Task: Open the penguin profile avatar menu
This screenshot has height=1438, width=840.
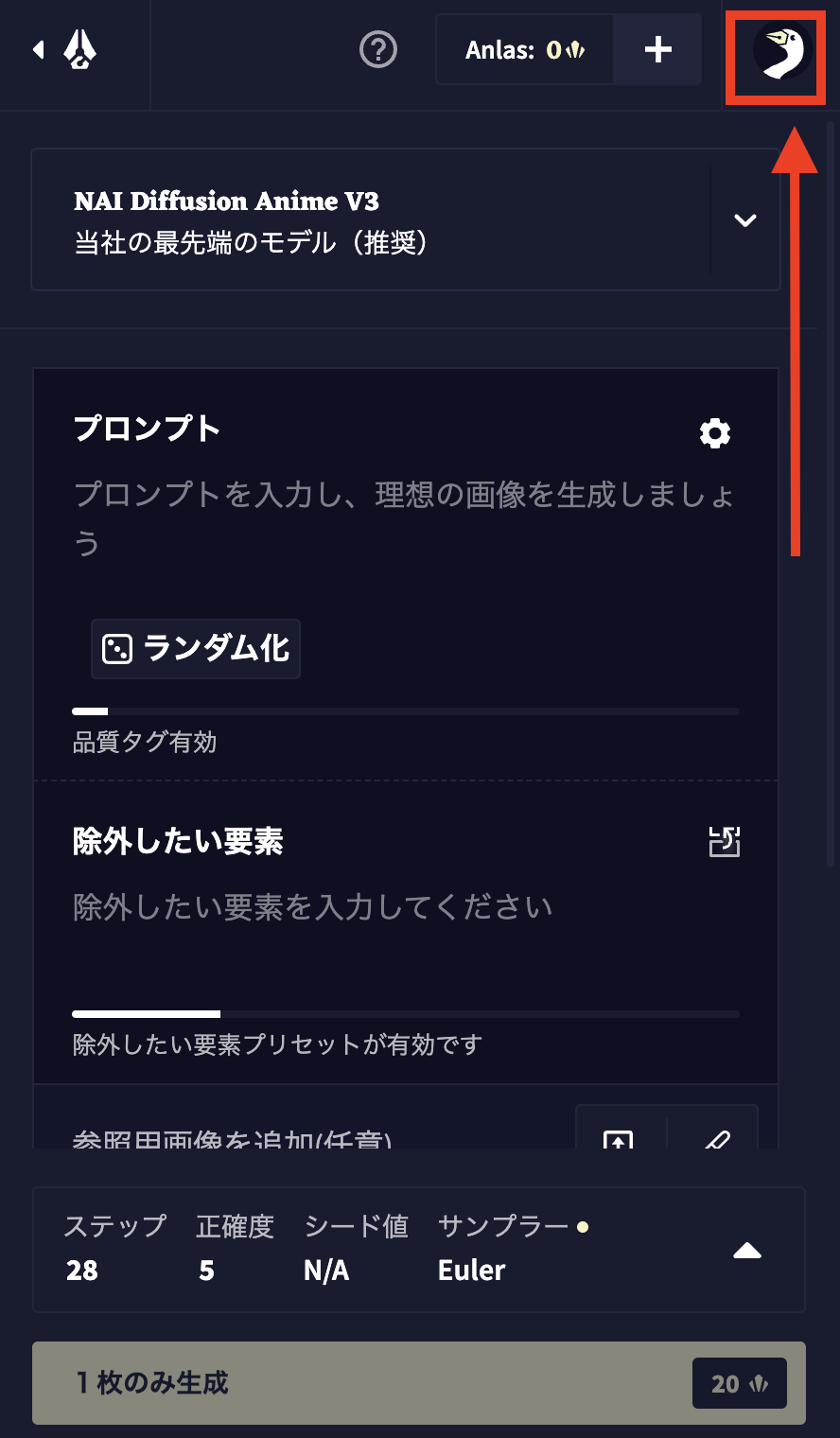Action: (x=780, y=53)
